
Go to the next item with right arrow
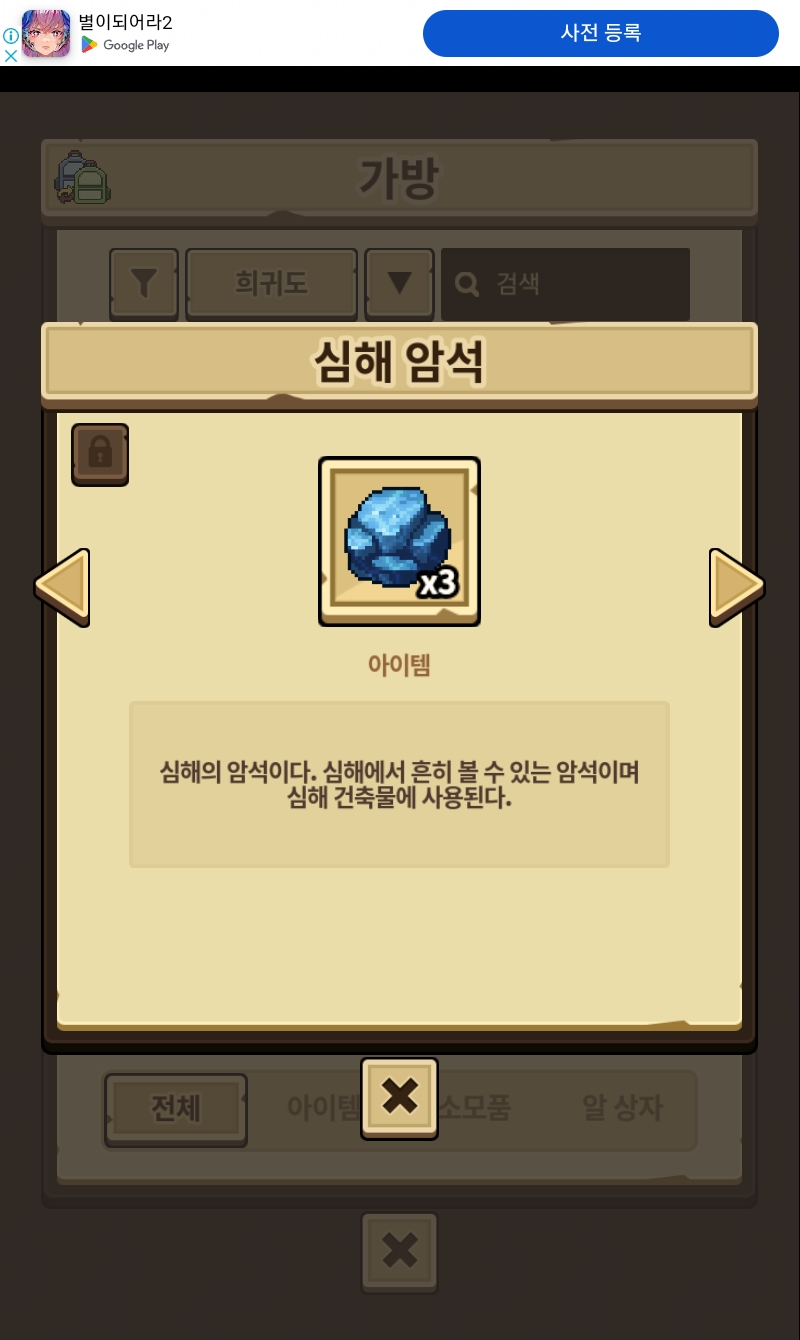pyautogui.click(x=736, y=587)
